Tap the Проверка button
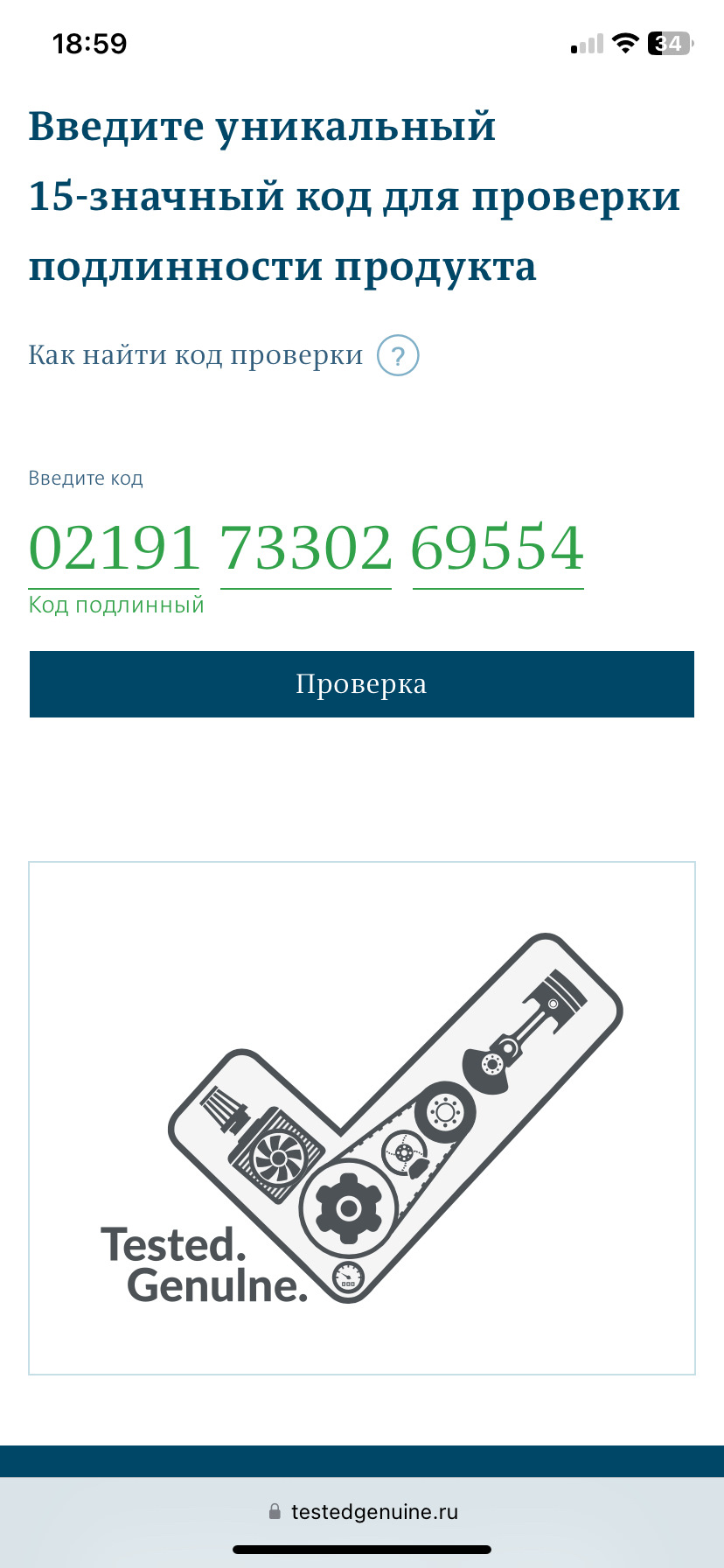Viewport: 724px width, 1568px height. coord(361,684)
